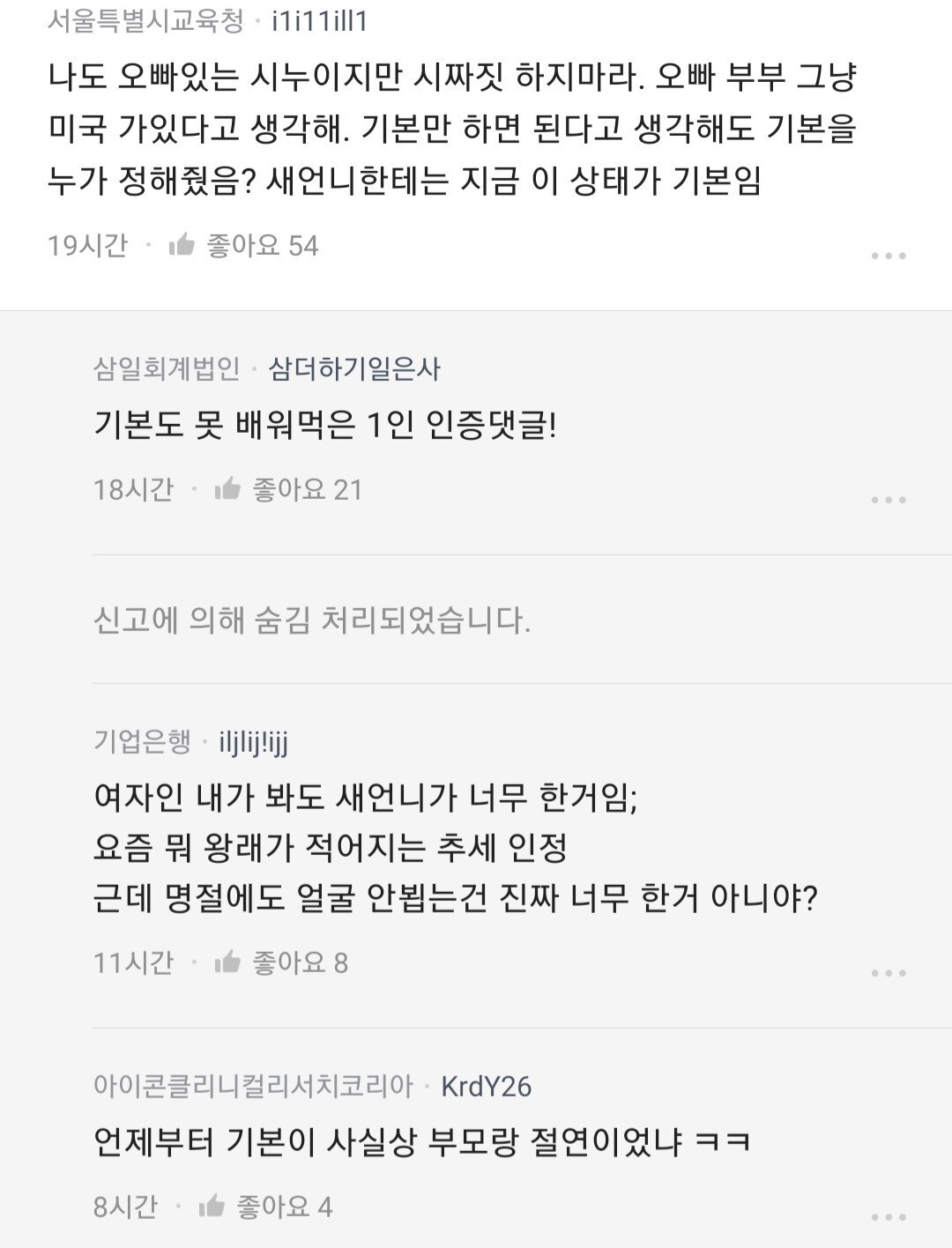Screen dimensions: 952x1248
Task: Like the reply by KrdY26
Action: tap(212, 1206)
